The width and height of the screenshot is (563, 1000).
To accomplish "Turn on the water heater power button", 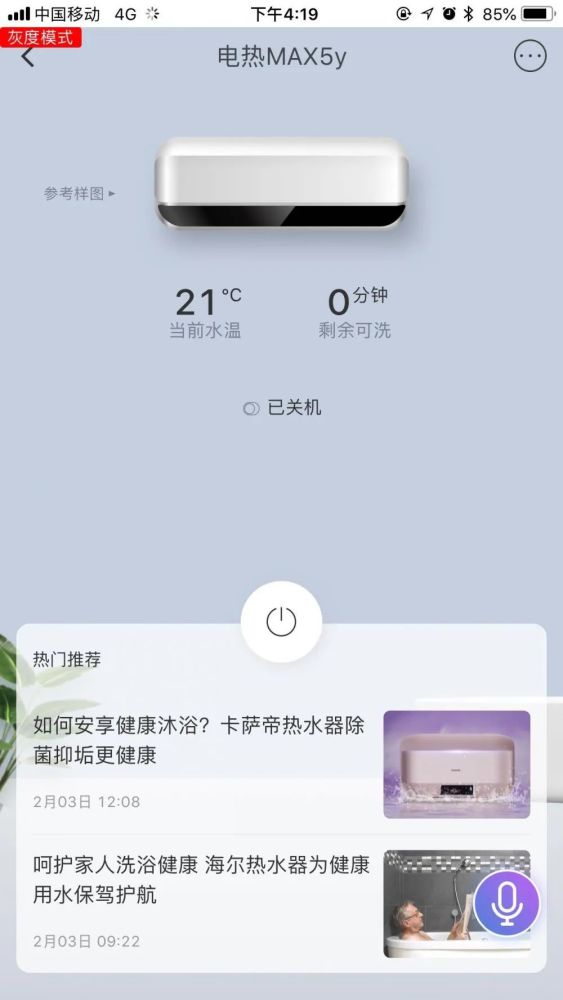I will point(281,622).
